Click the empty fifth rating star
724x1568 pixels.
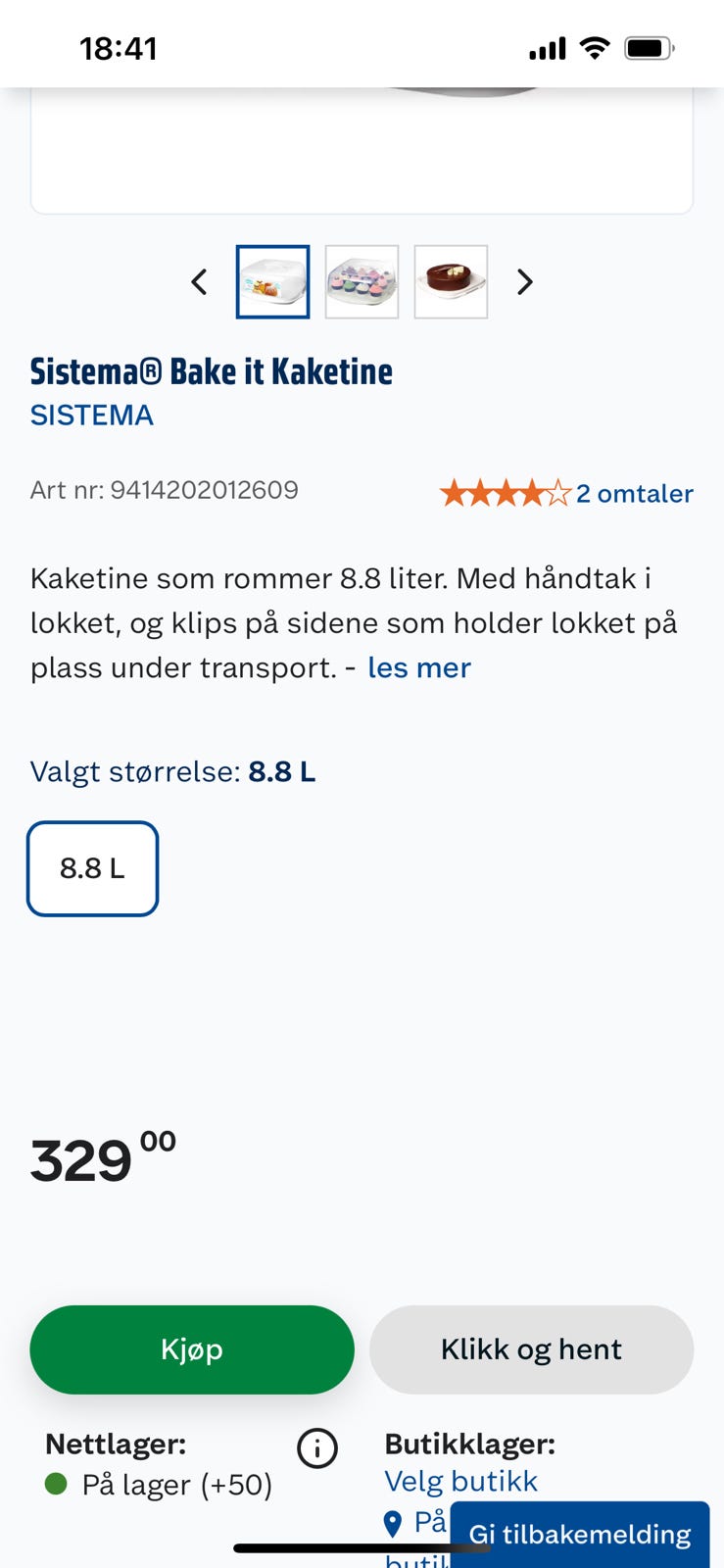pyautogui.click(x=556, y=493)
